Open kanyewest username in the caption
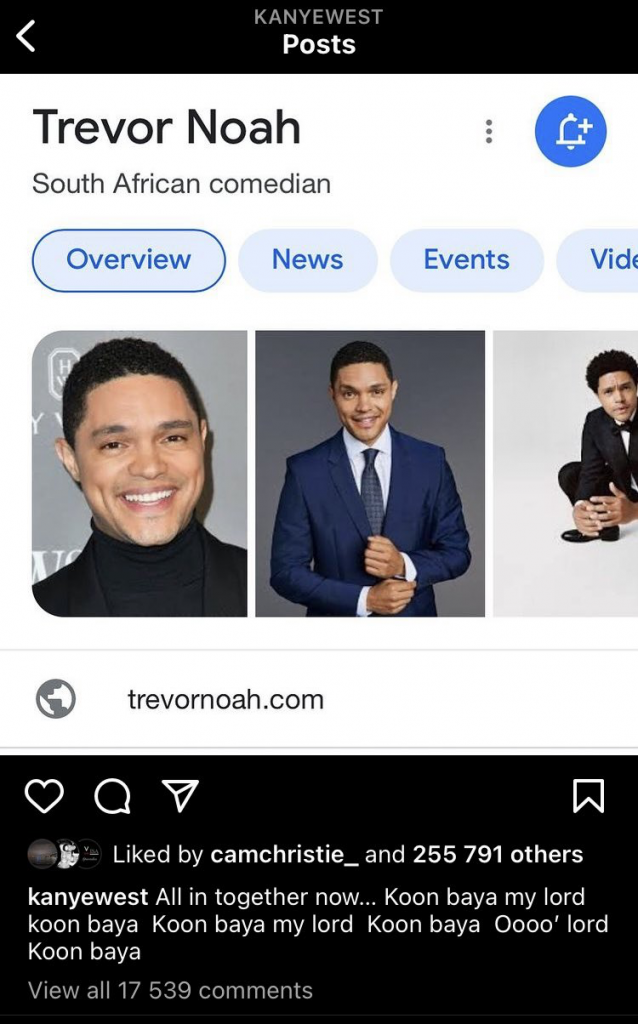 [88, 897]
